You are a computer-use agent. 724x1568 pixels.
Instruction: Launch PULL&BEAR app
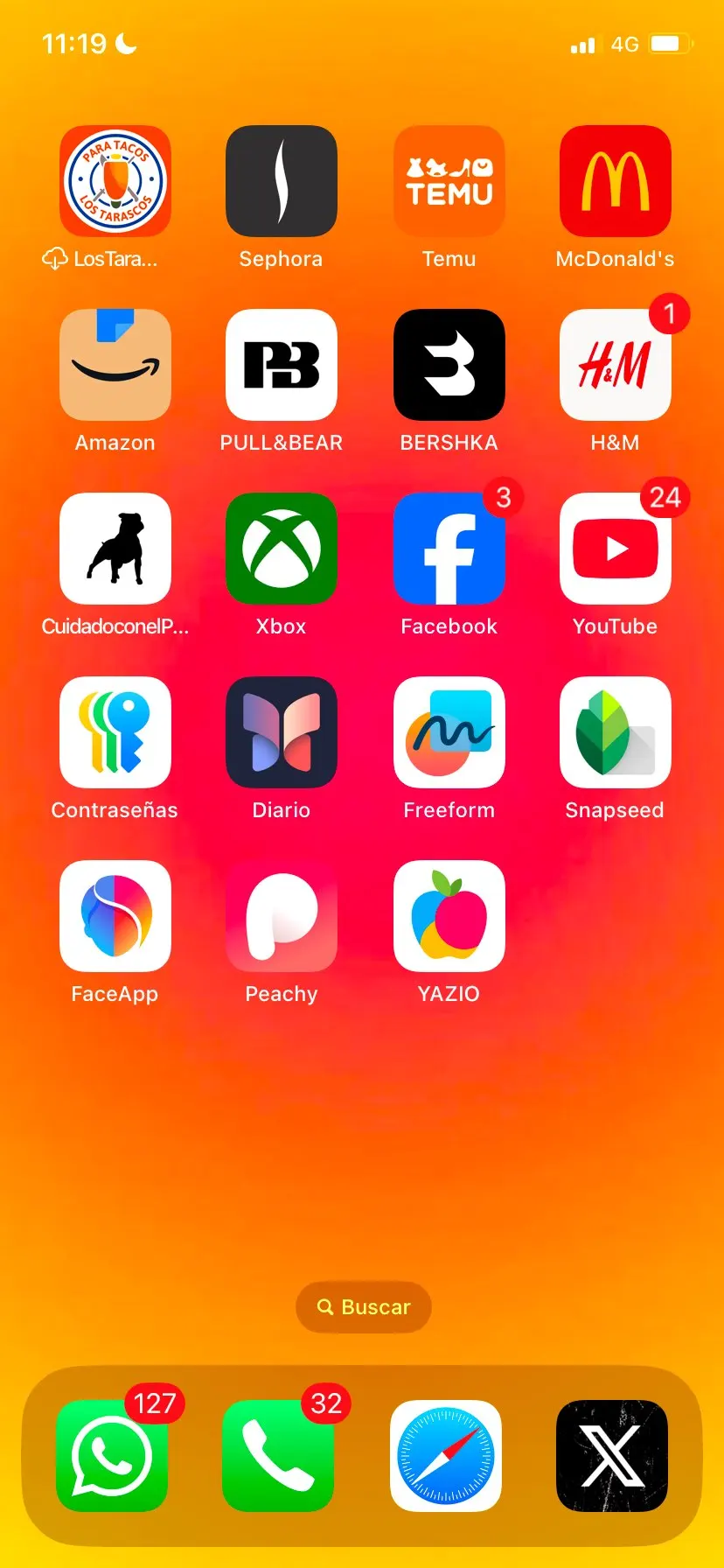click(282, 365)
